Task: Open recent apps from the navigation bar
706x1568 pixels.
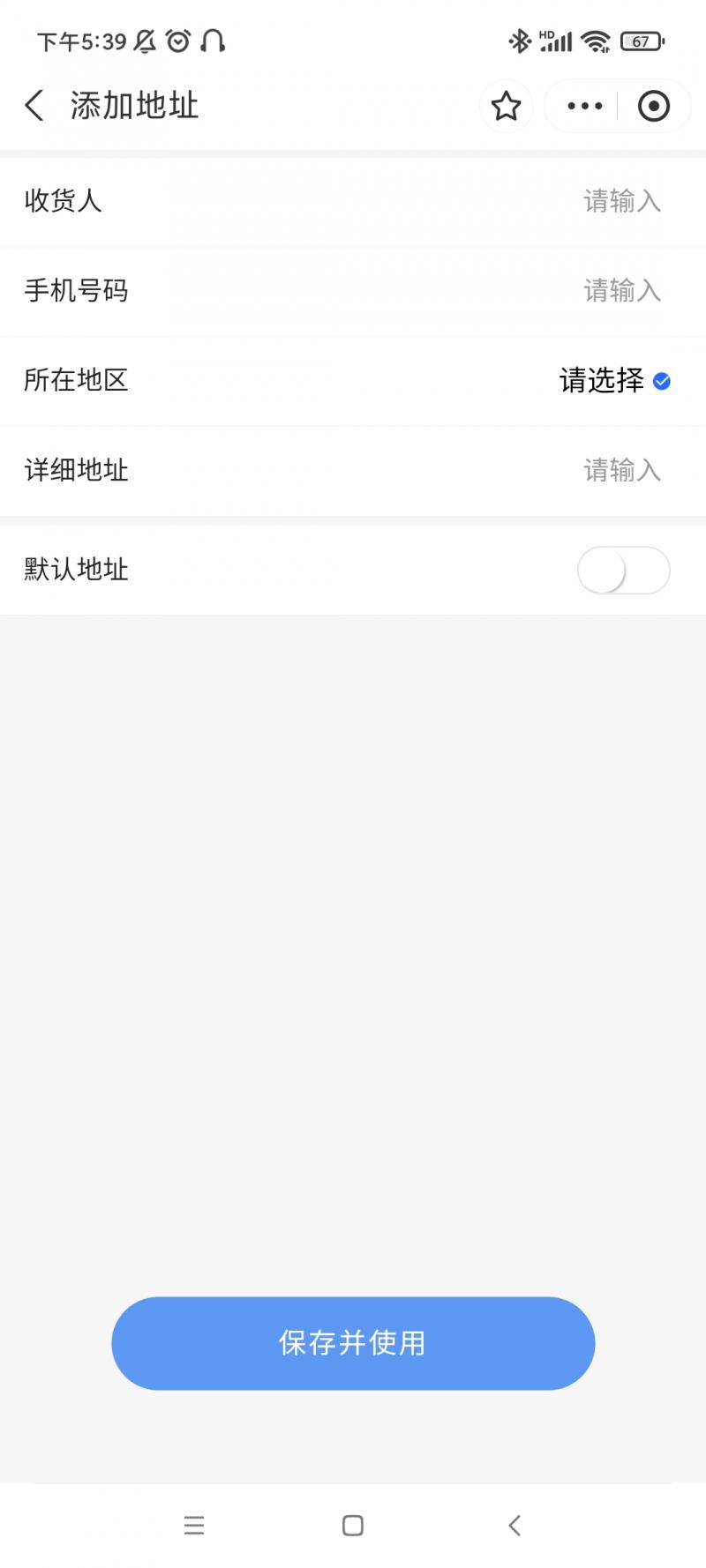Action: point(194,1525)
